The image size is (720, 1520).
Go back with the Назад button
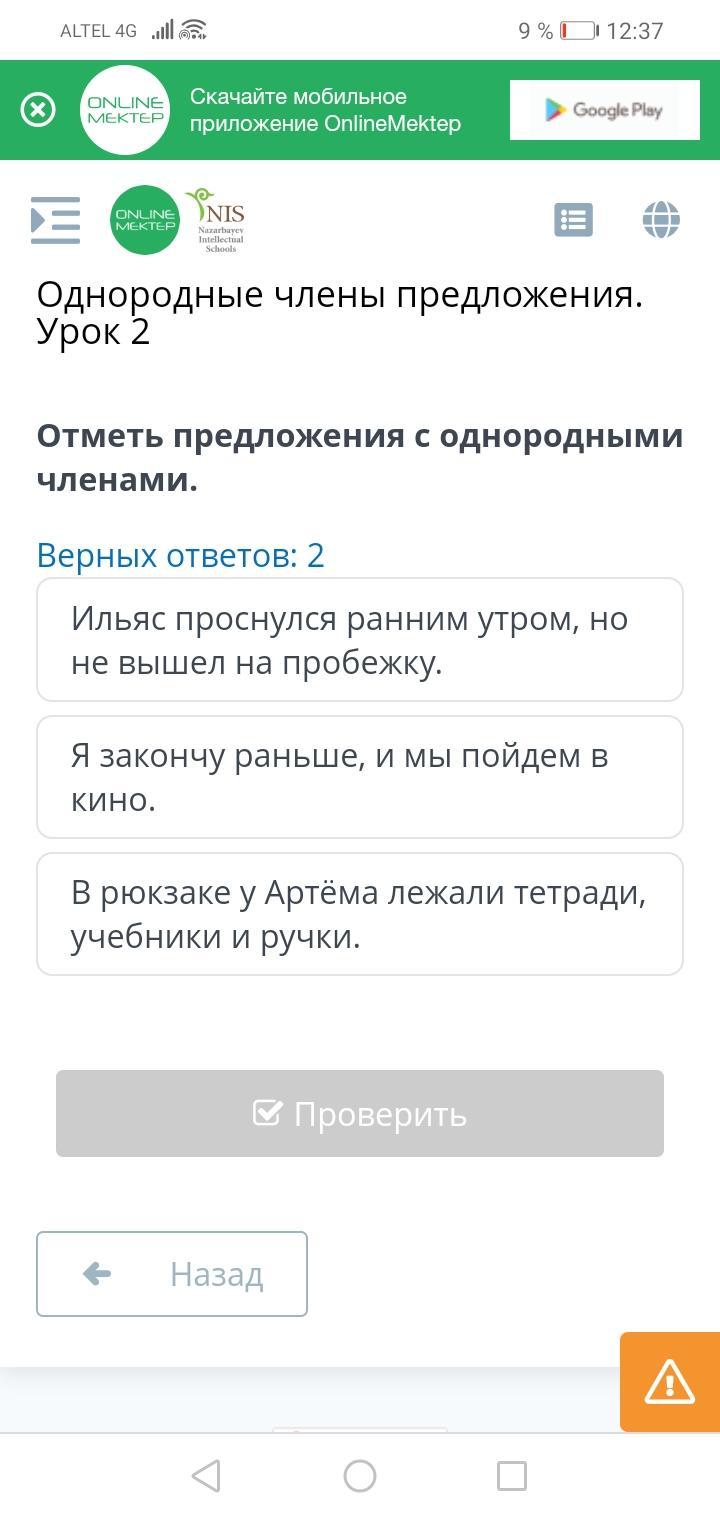click(x=172, y=1274)
